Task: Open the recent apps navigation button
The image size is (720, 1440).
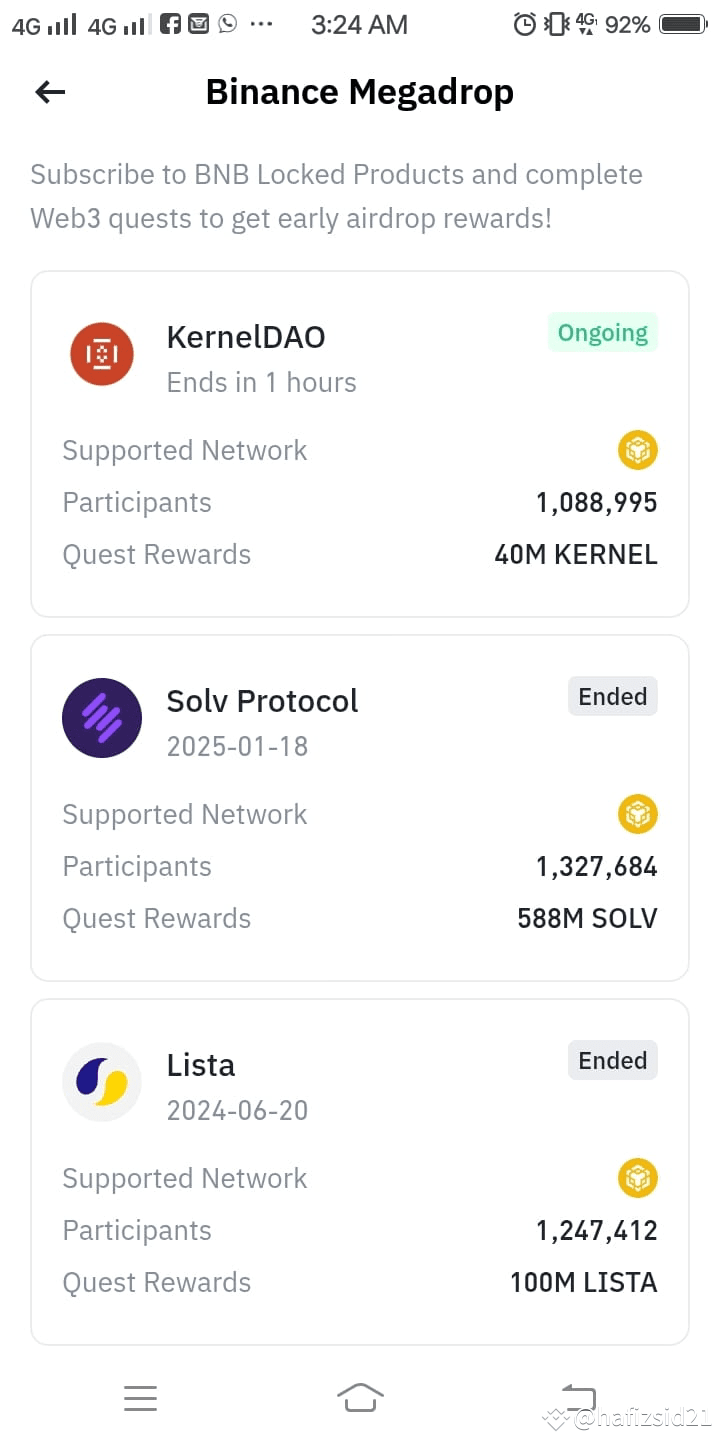Action: click(578, 1397)
